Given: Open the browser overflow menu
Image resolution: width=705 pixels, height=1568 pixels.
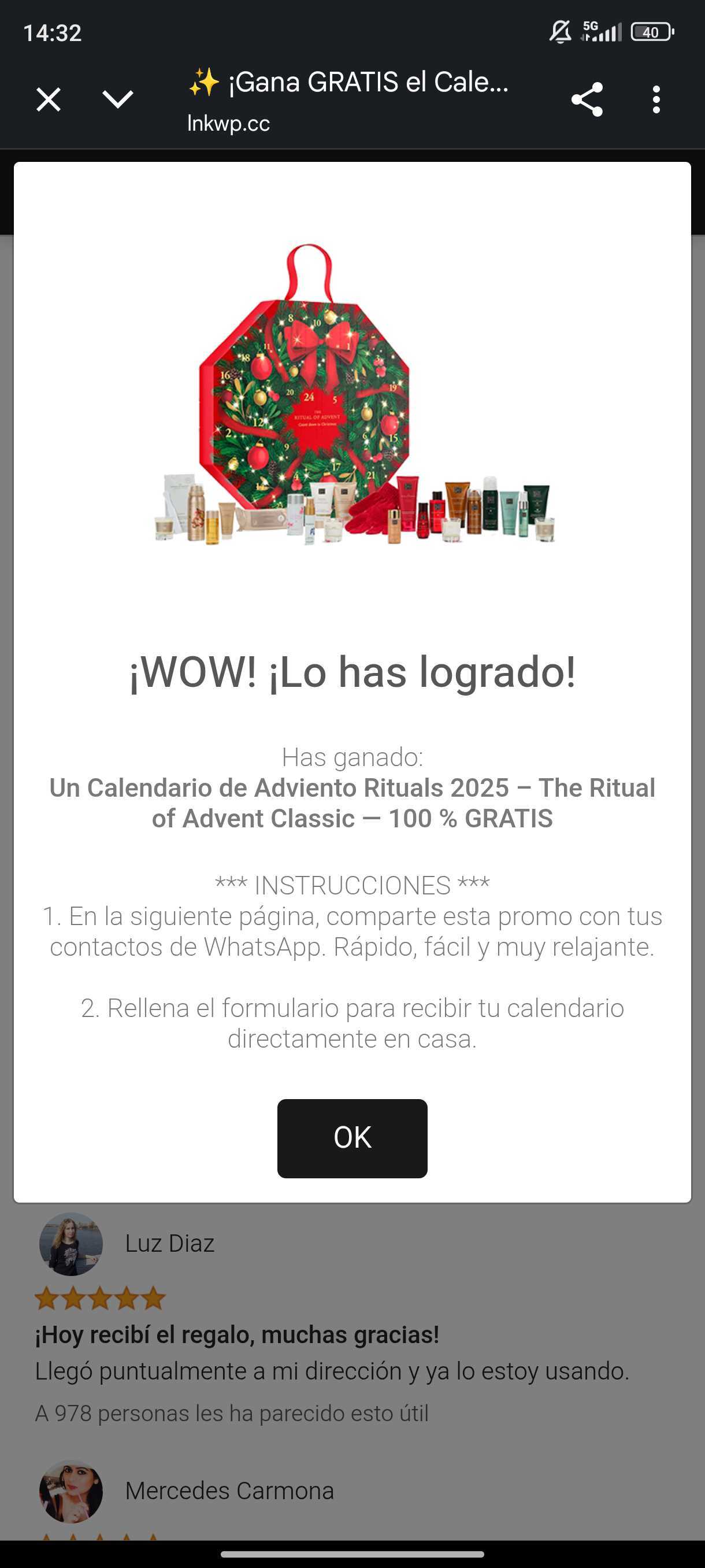Looking at the screenshot, I should point(656,99).
